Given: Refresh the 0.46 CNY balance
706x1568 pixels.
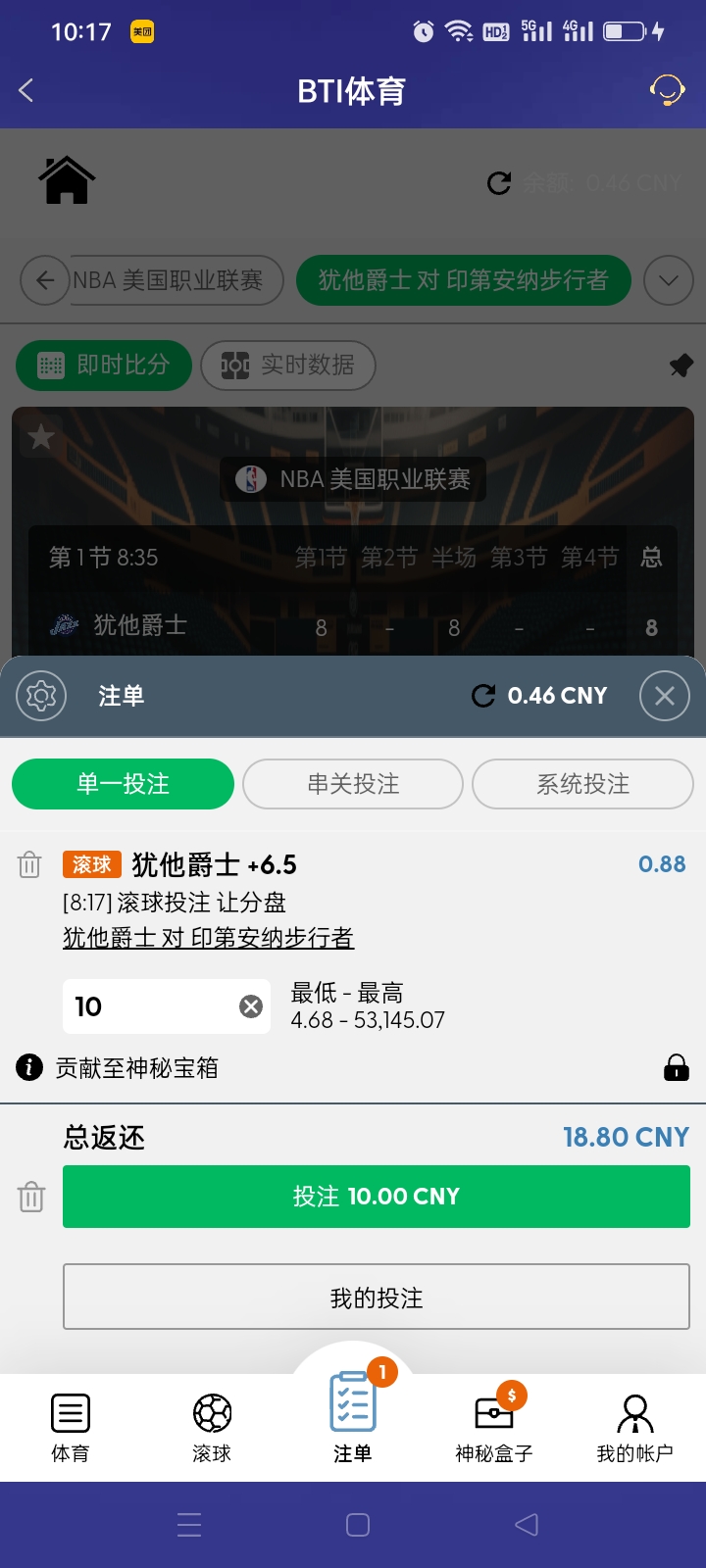Looking at the screenshot, I should pos(481,696).
